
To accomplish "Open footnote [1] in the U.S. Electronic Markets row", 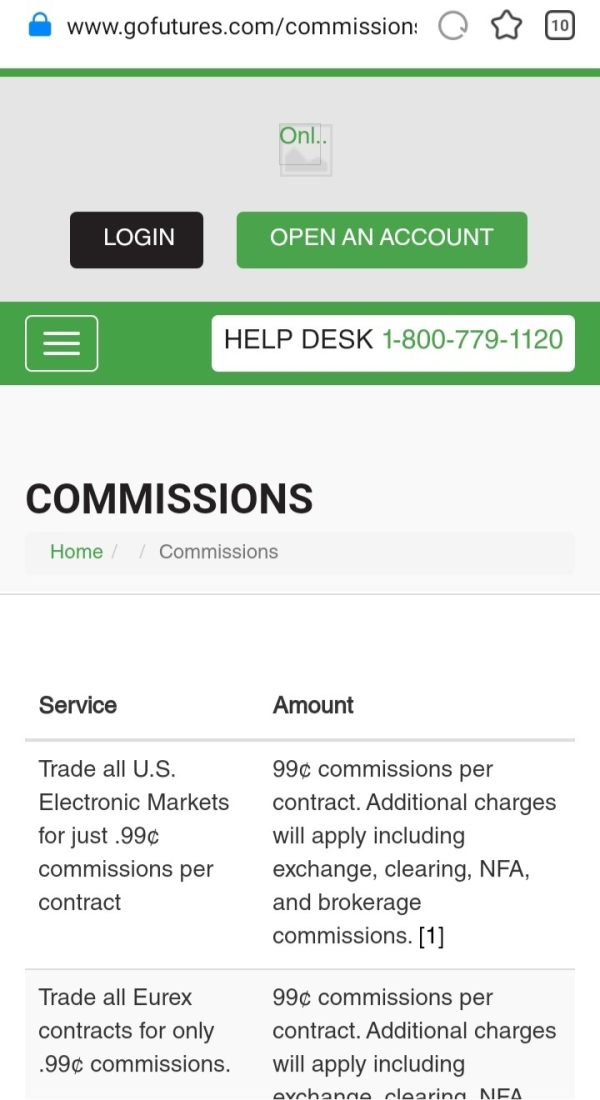I will coord(431,937).
